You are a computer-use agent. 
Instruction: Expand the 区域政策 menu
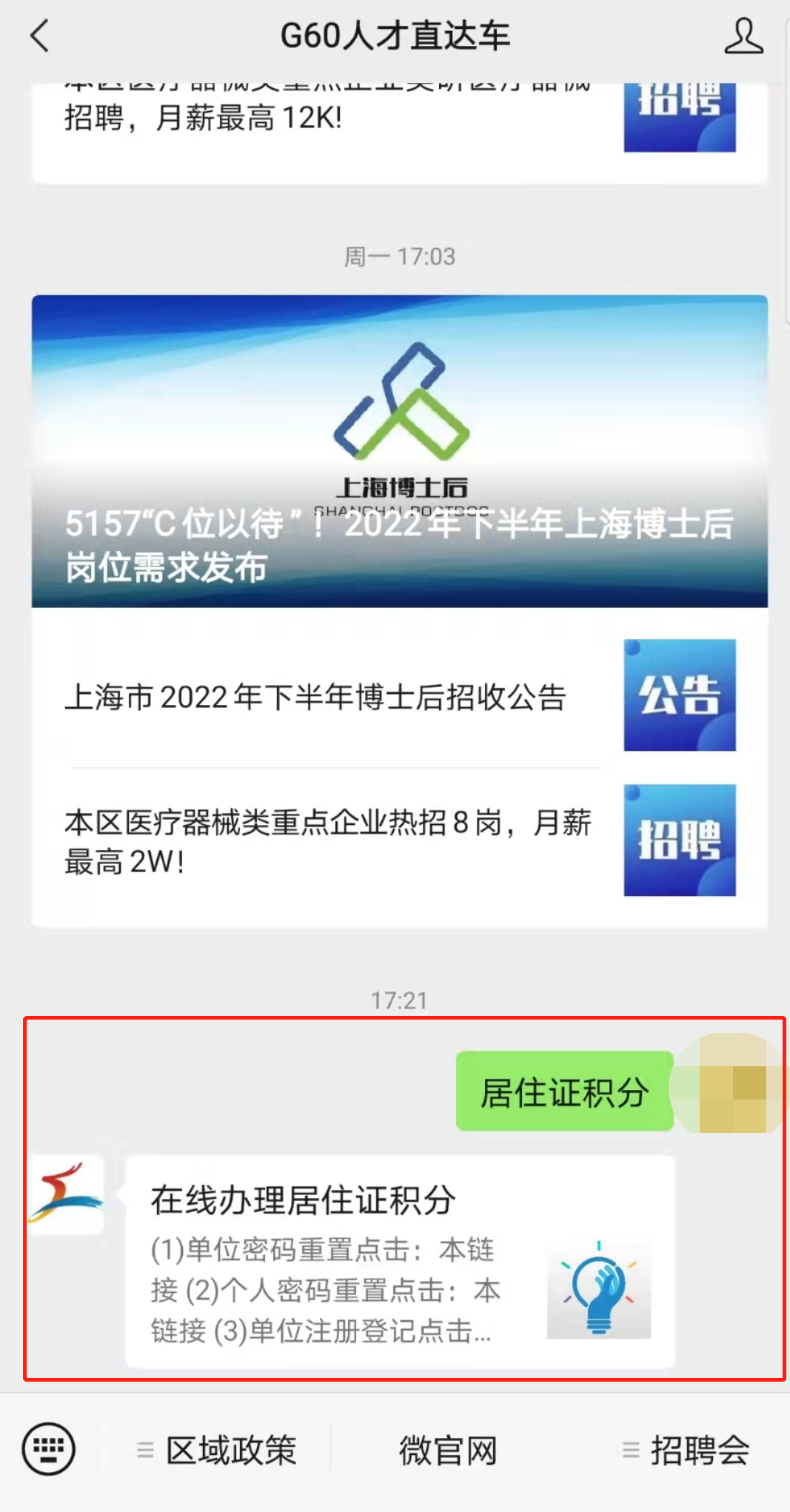click(218, 1450)
